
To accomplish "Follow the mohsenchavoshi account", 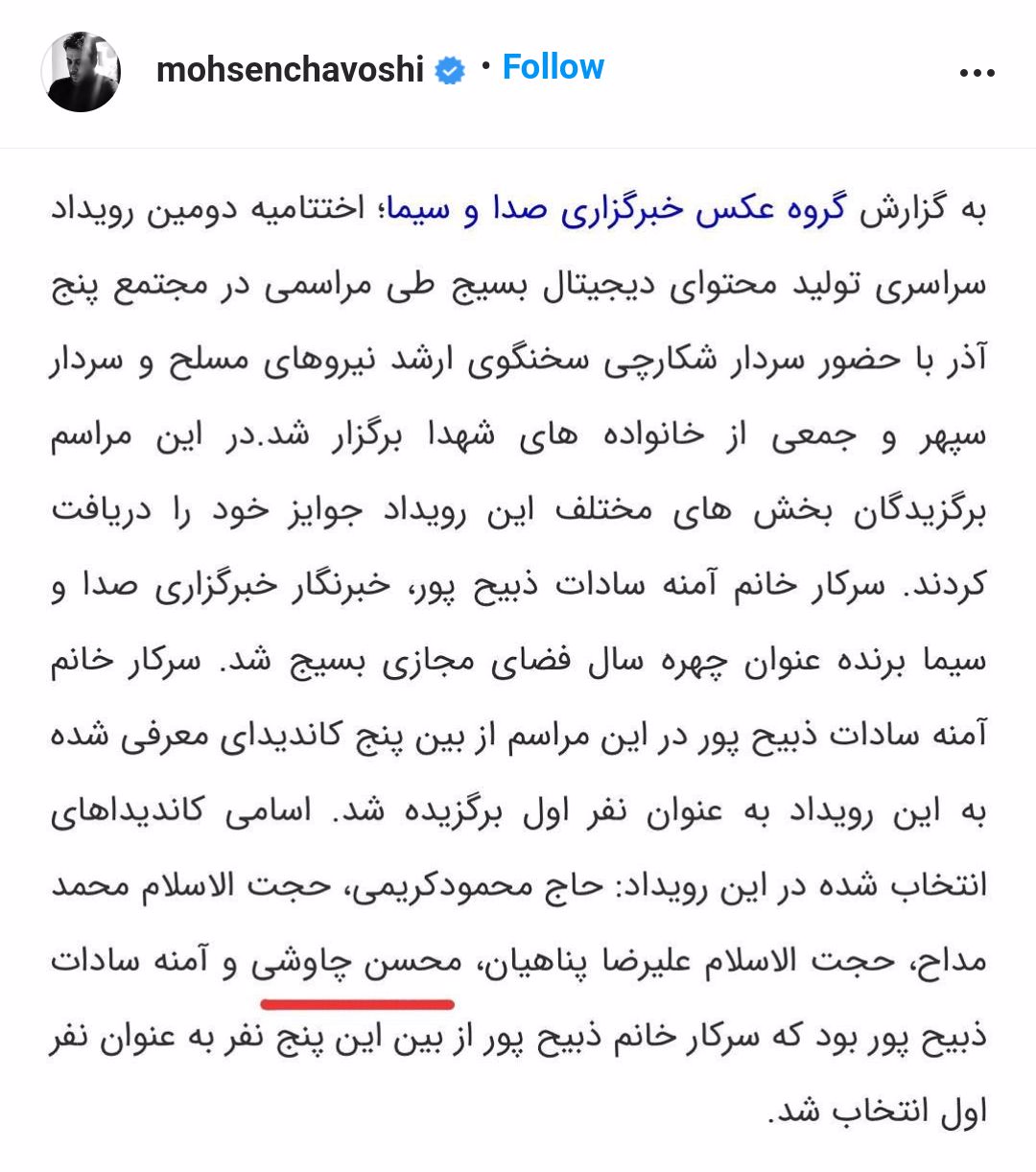I will [x=553, y=67].
